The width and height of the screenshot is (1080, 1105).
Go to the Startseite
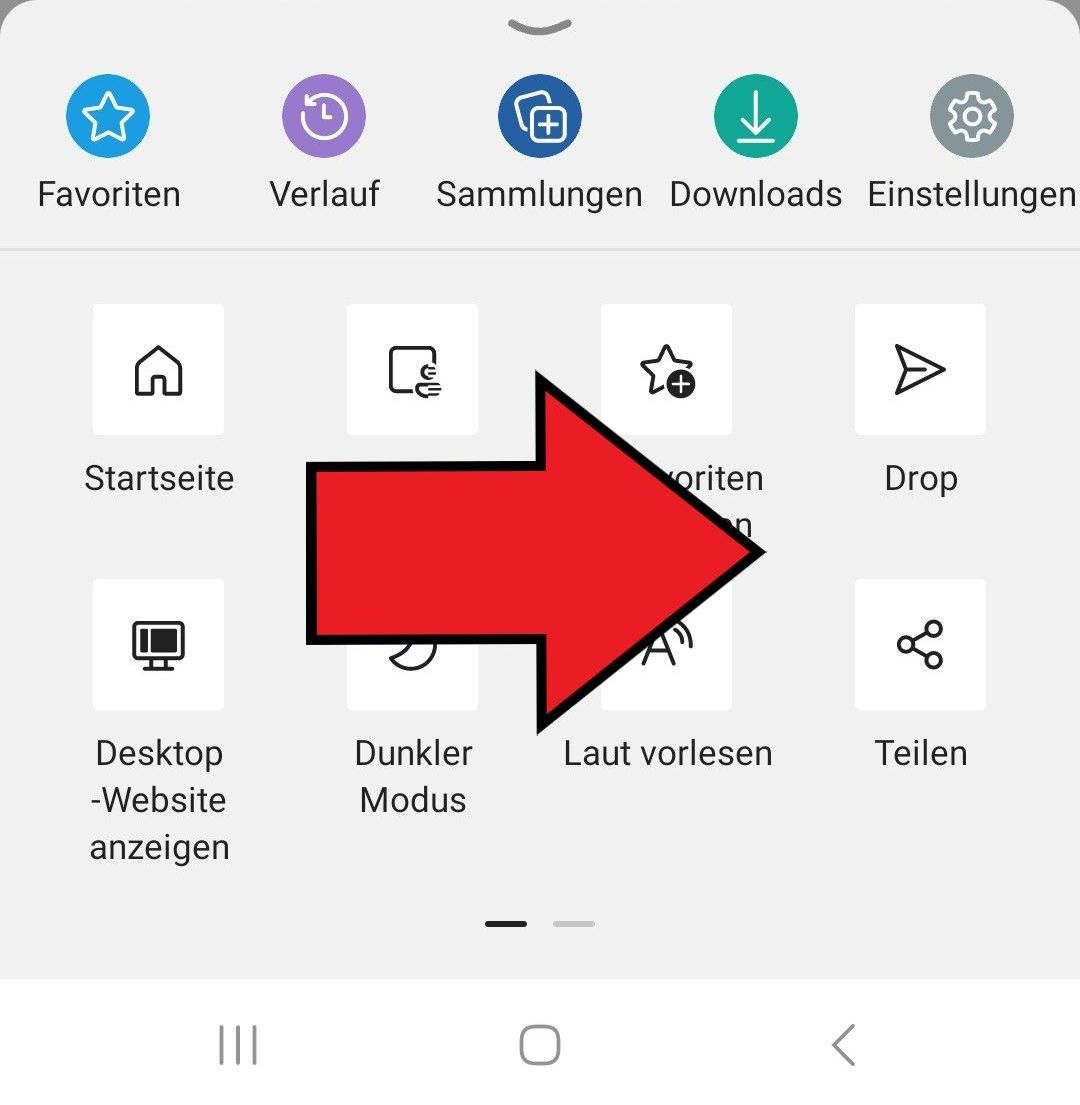[158, 370]
